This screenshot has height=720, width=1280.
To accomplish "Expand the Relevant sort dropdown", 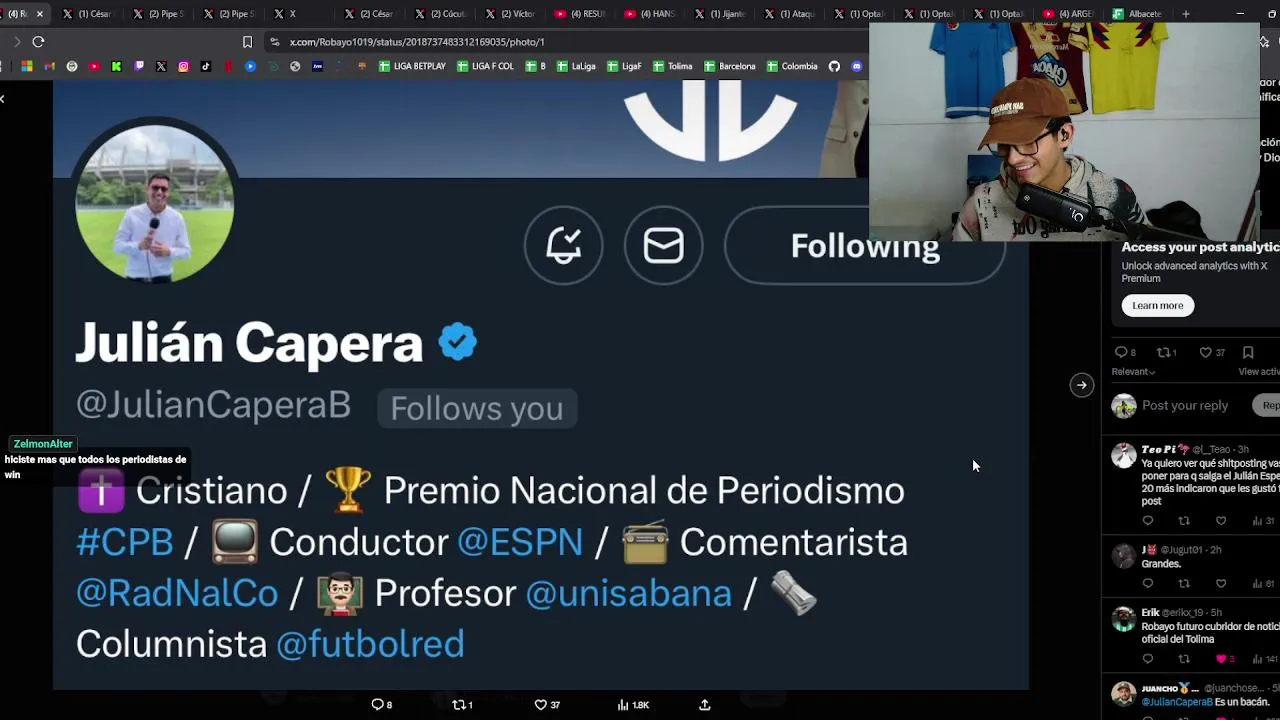I will point(1133,371).
